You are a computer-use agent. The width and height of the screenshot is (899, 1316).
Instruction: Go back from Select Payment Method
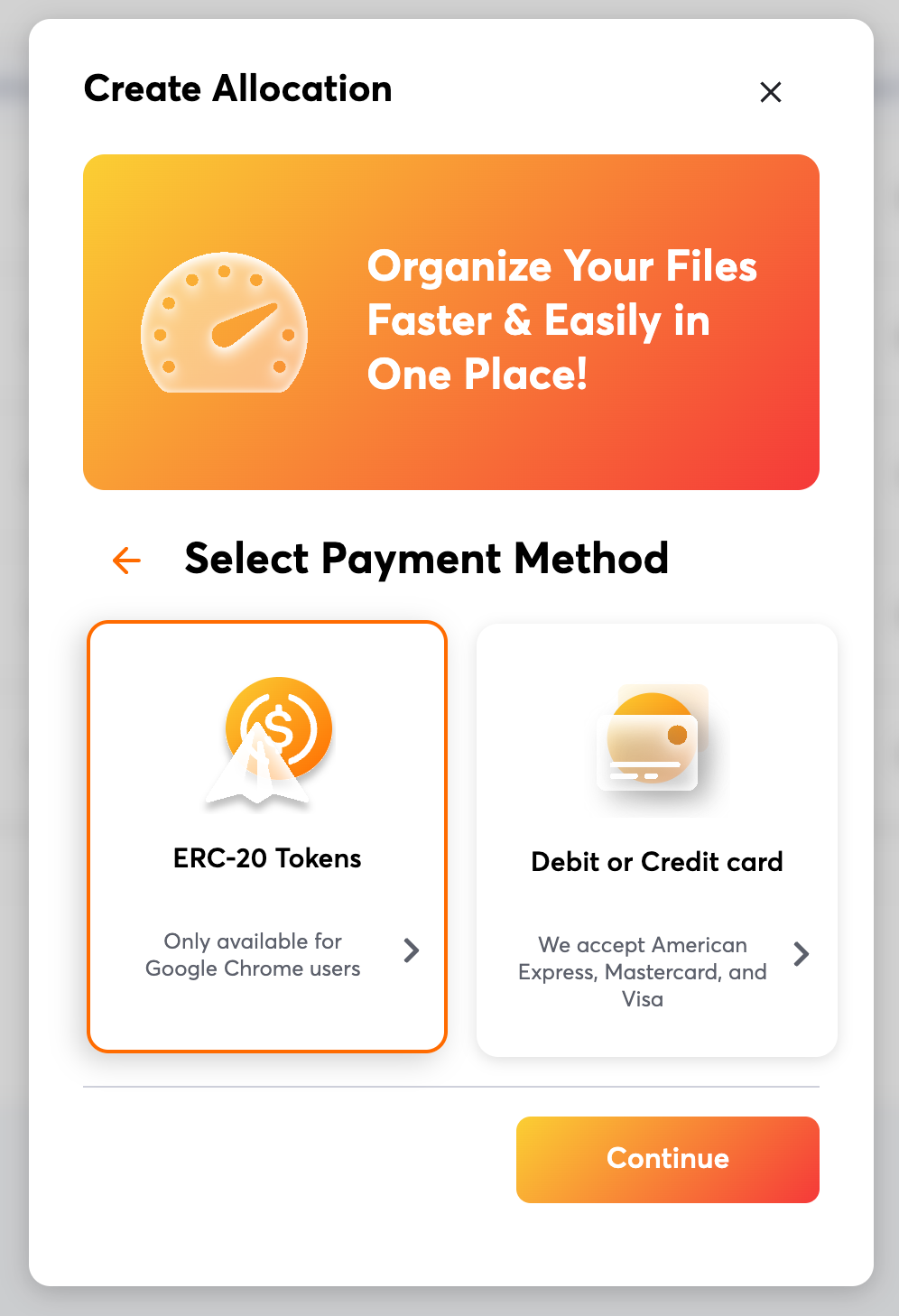pyautogui.click(x=126, y=561)
